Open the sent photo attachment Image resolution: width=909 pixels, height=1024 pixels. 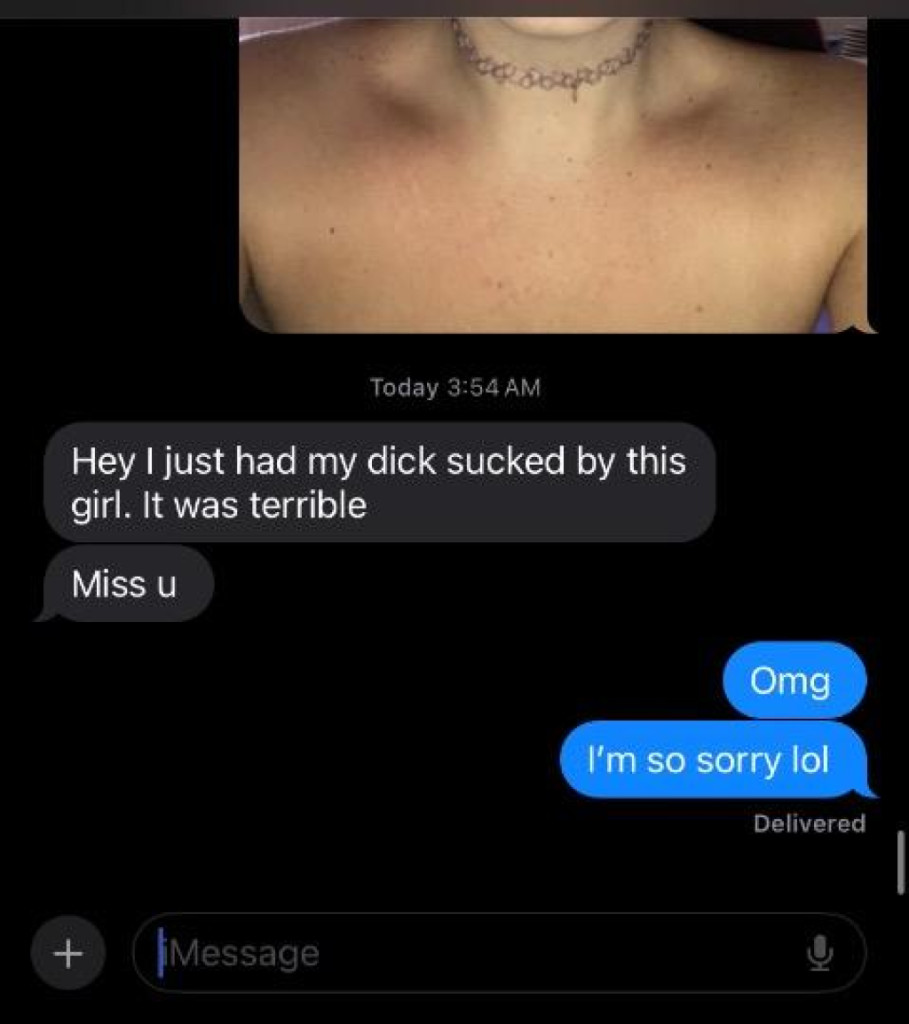point(553,175)
